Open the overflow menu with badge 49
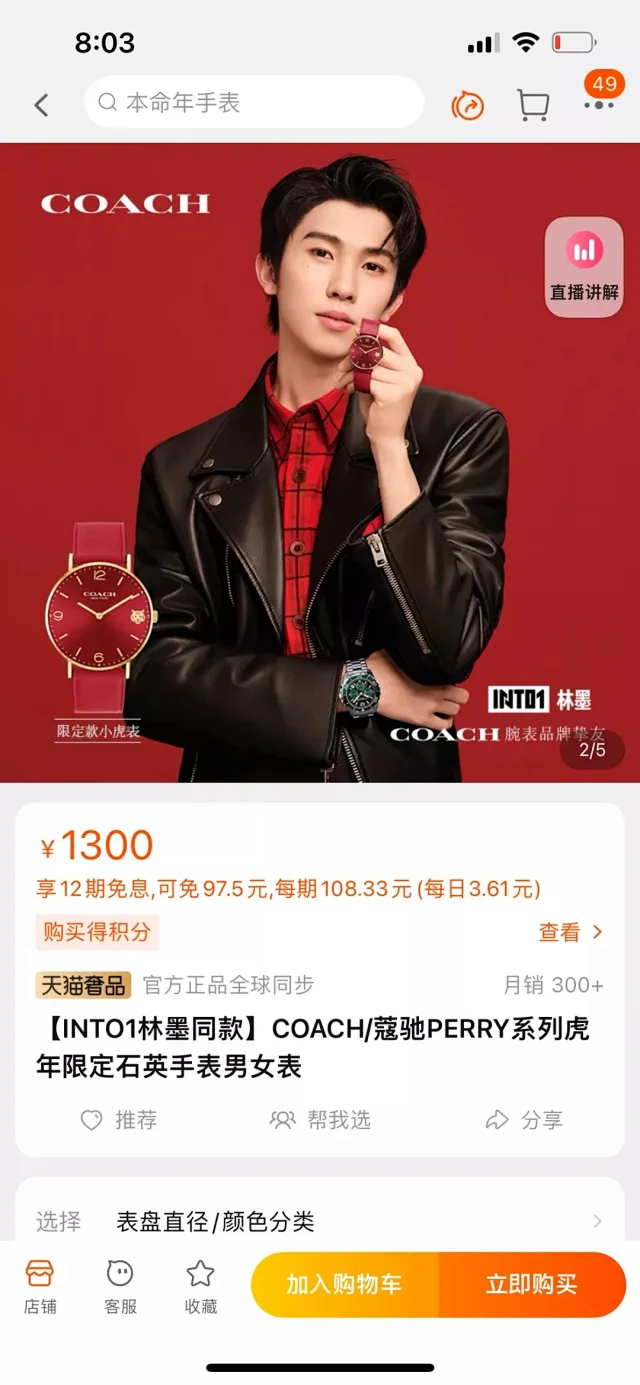The image size is (640, 1385). coord(599,104)
